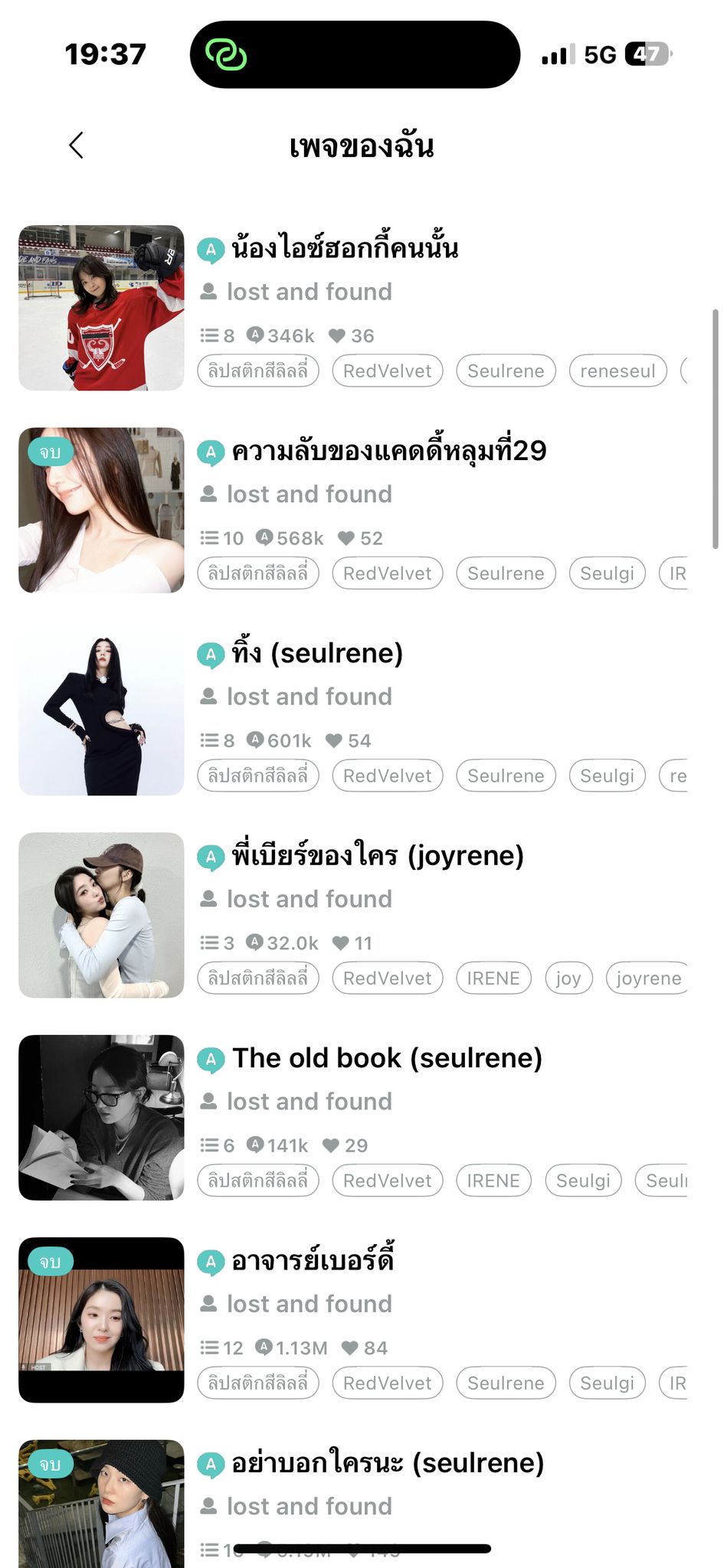Open พี่เบียร์ของใคร (joyrene) story

pos(378,855)
